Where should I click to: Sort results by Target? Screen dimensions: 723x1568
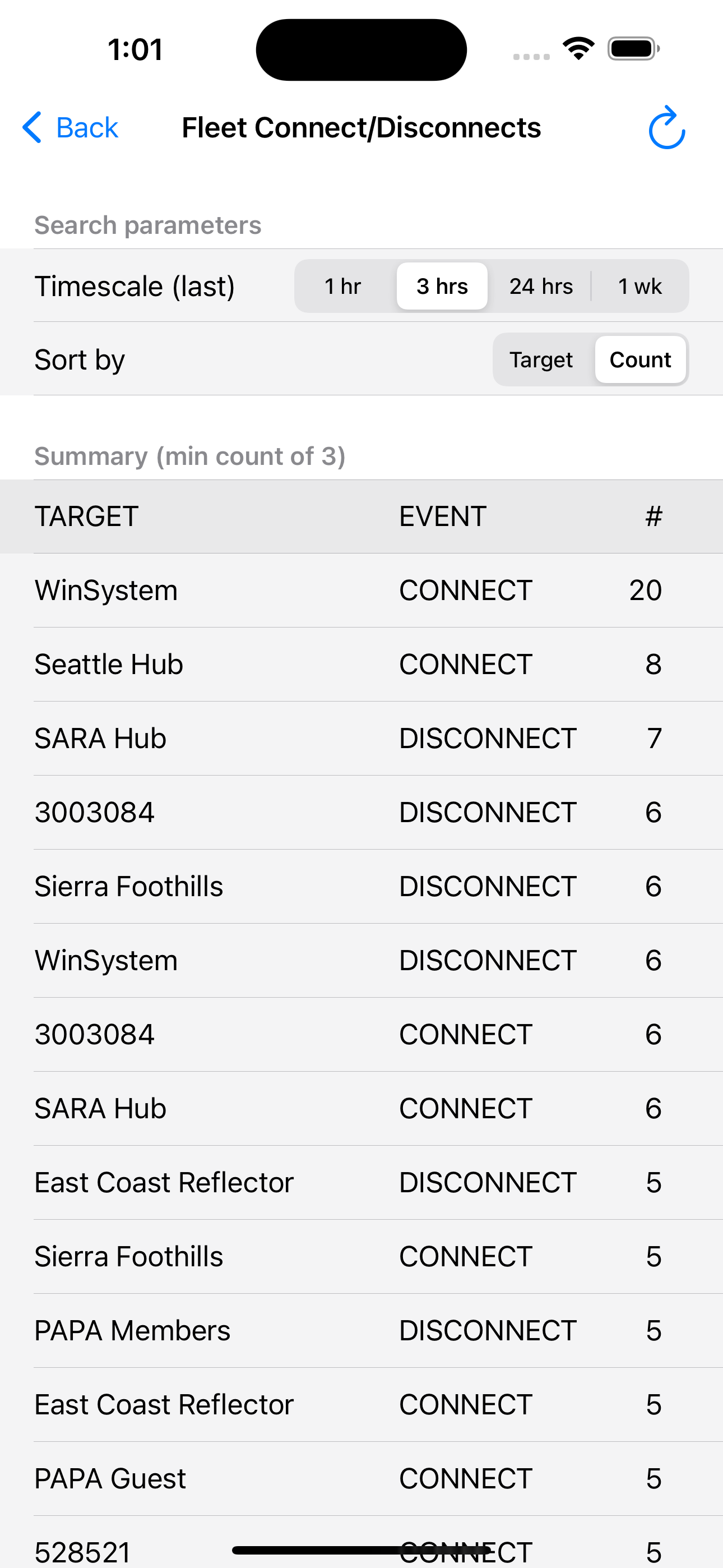point(540,359)
